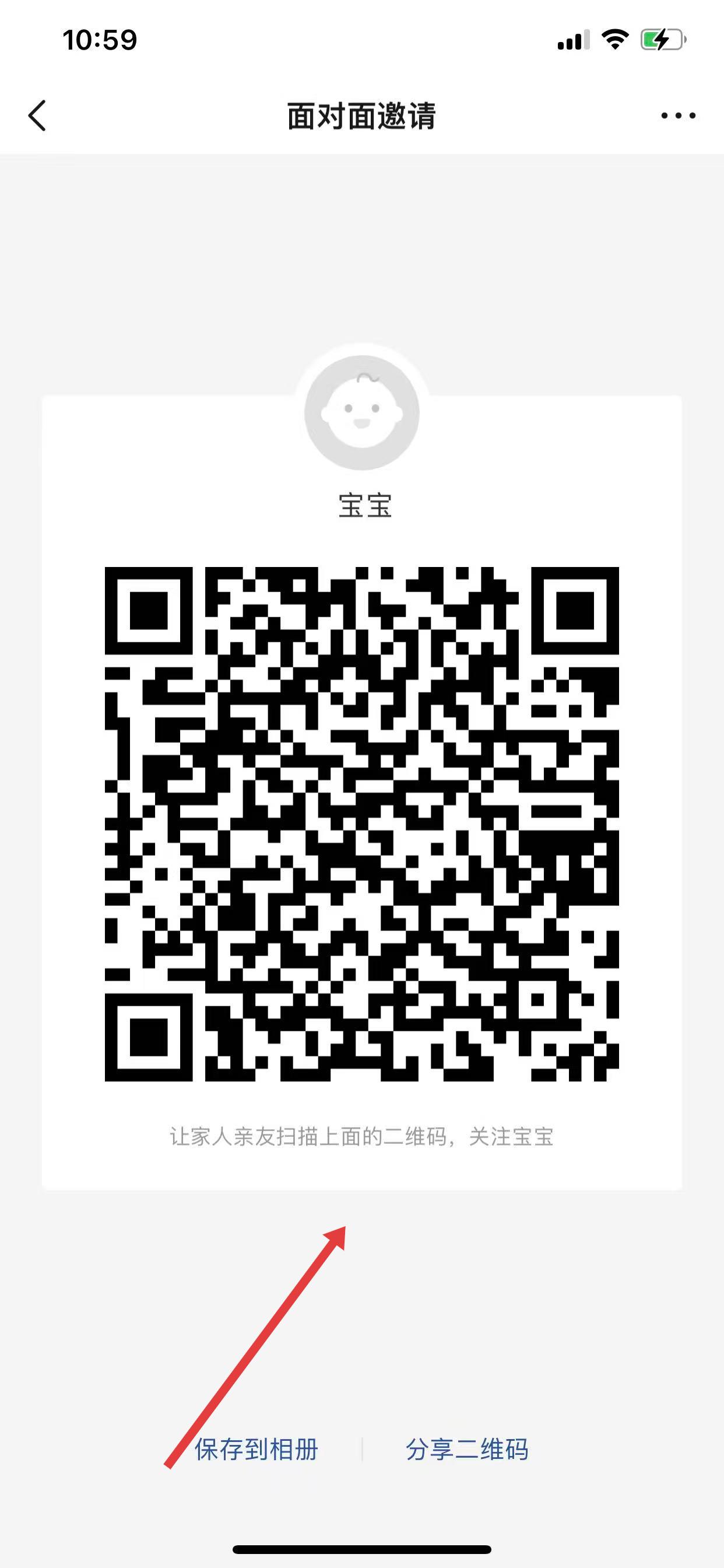Go back from the 面对面邀请 page

click(x=37, y=116)
